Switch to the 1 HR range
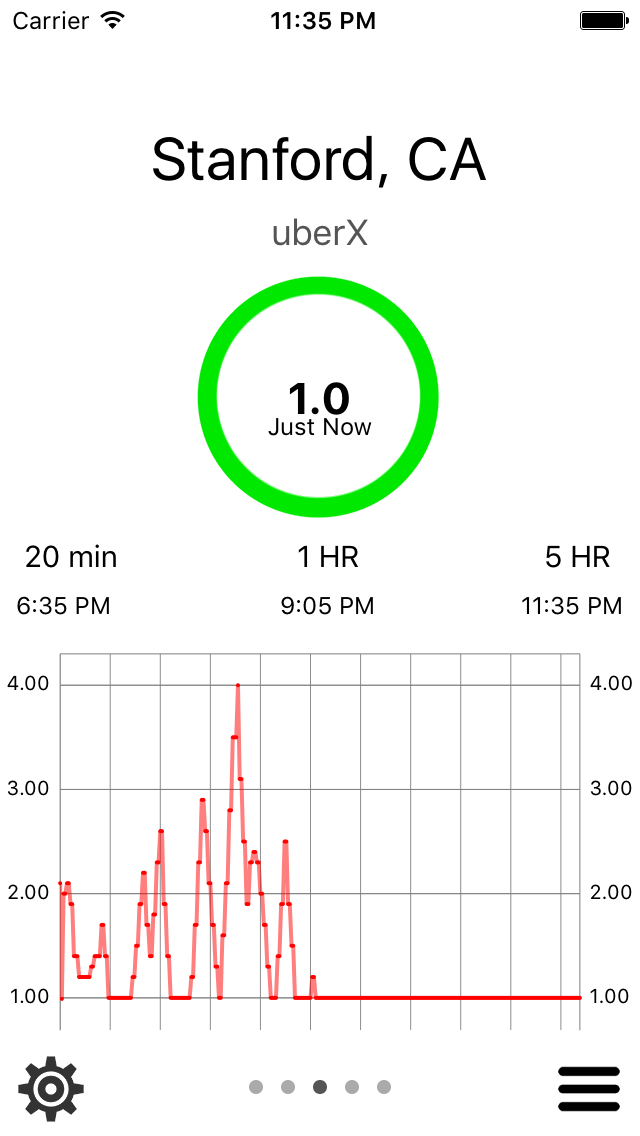The image size is (640, 1136). [328, 557]
